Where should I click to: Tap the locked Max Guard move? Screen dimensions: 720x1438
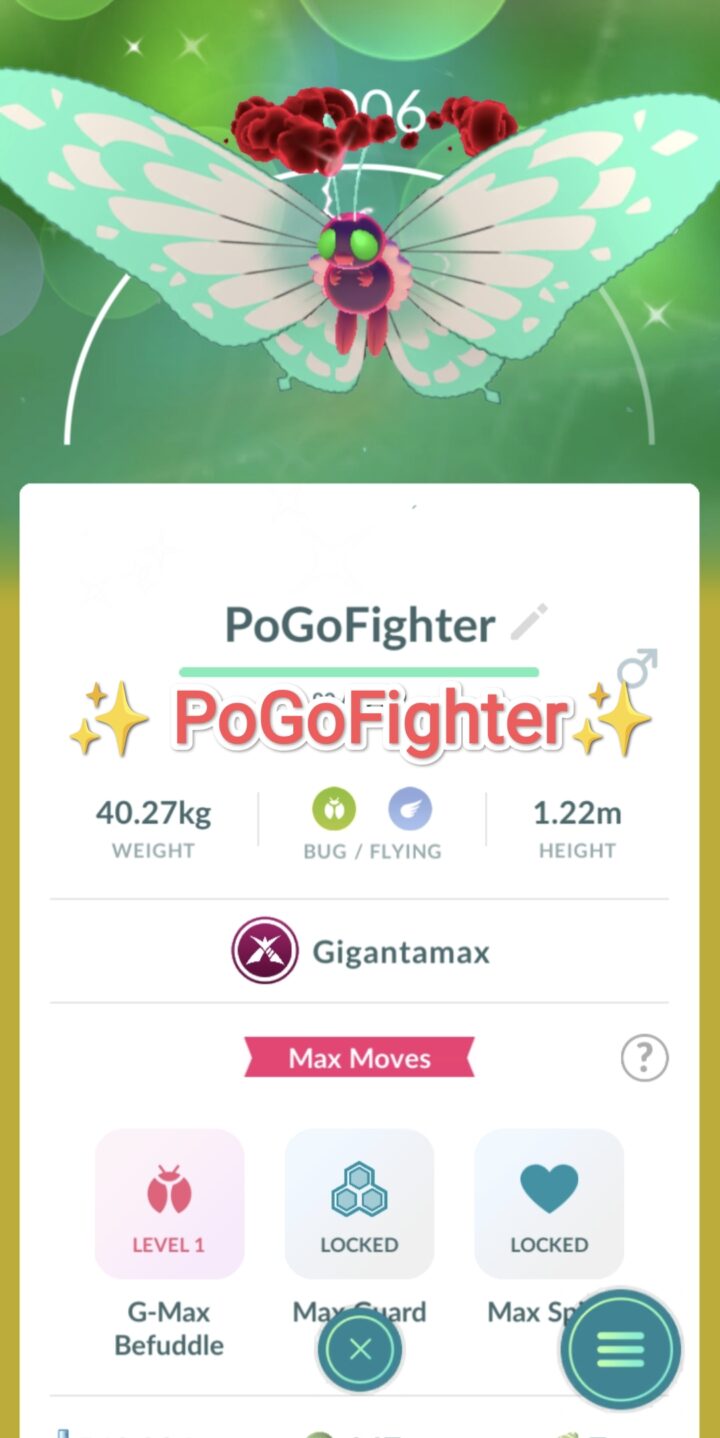tap(359, 1204)
